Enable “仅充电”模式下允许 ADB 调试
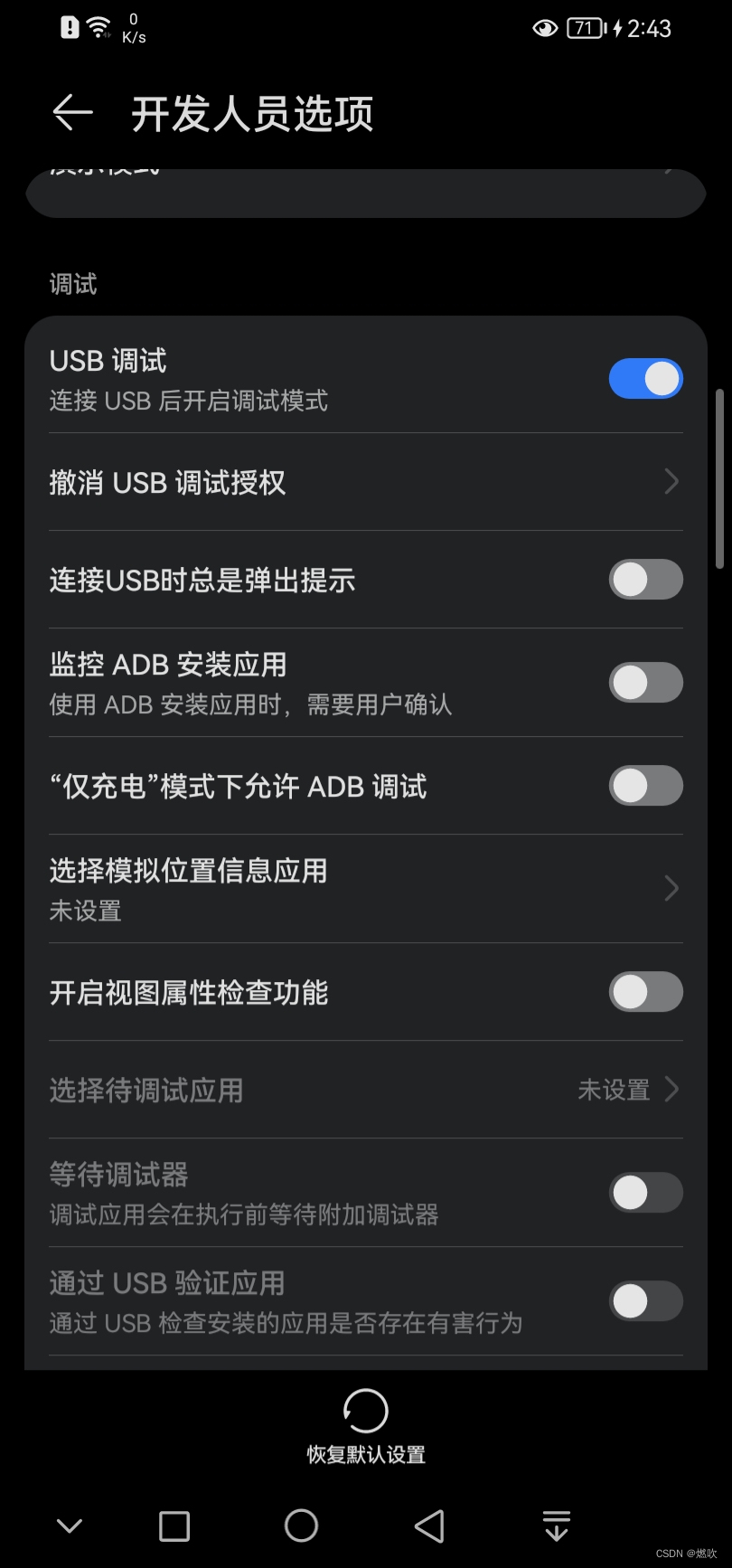 pos(645,785)
